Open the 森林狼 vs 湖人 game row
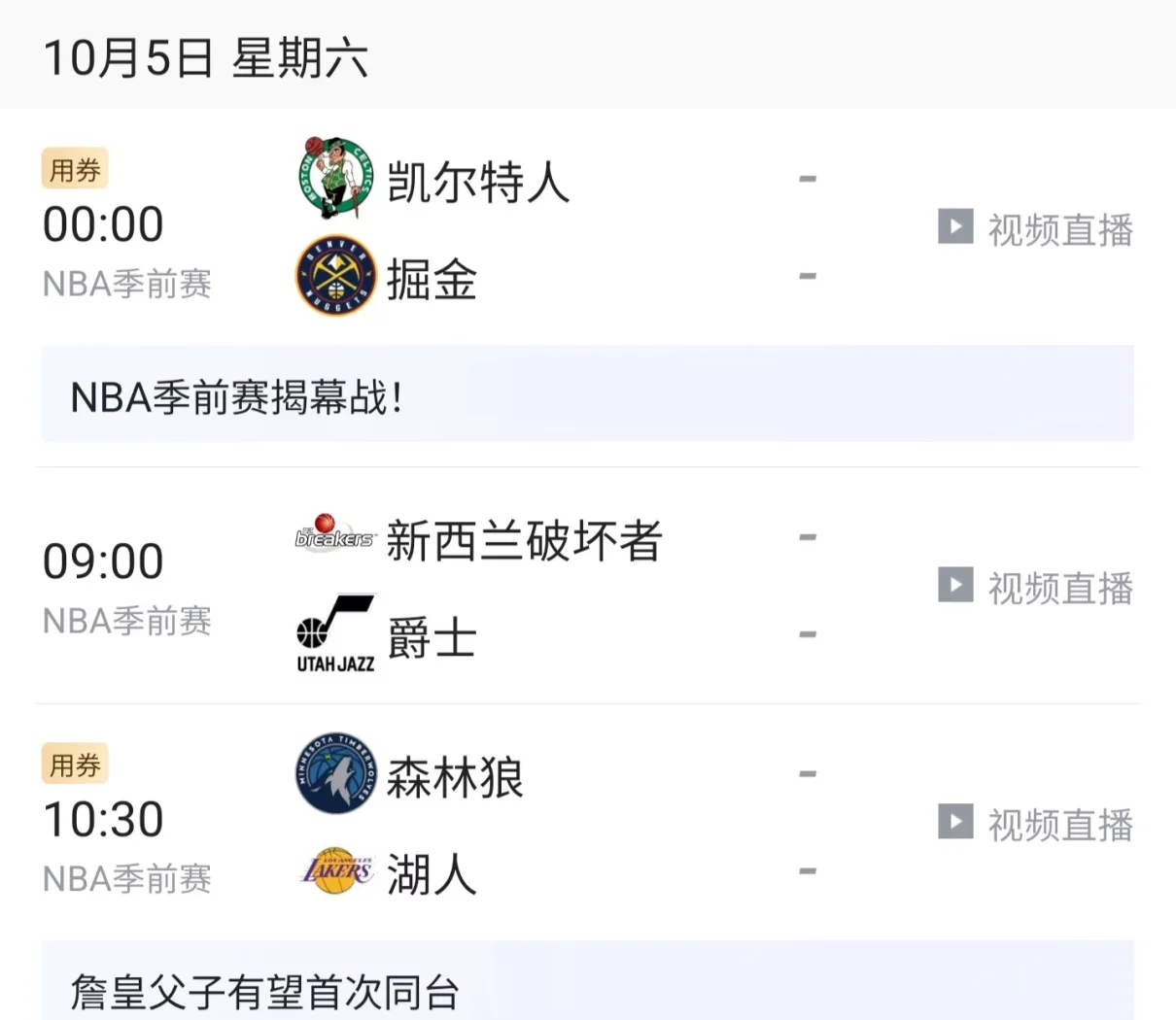This screenshot has height=1020, width=1176. click(544, 825)
